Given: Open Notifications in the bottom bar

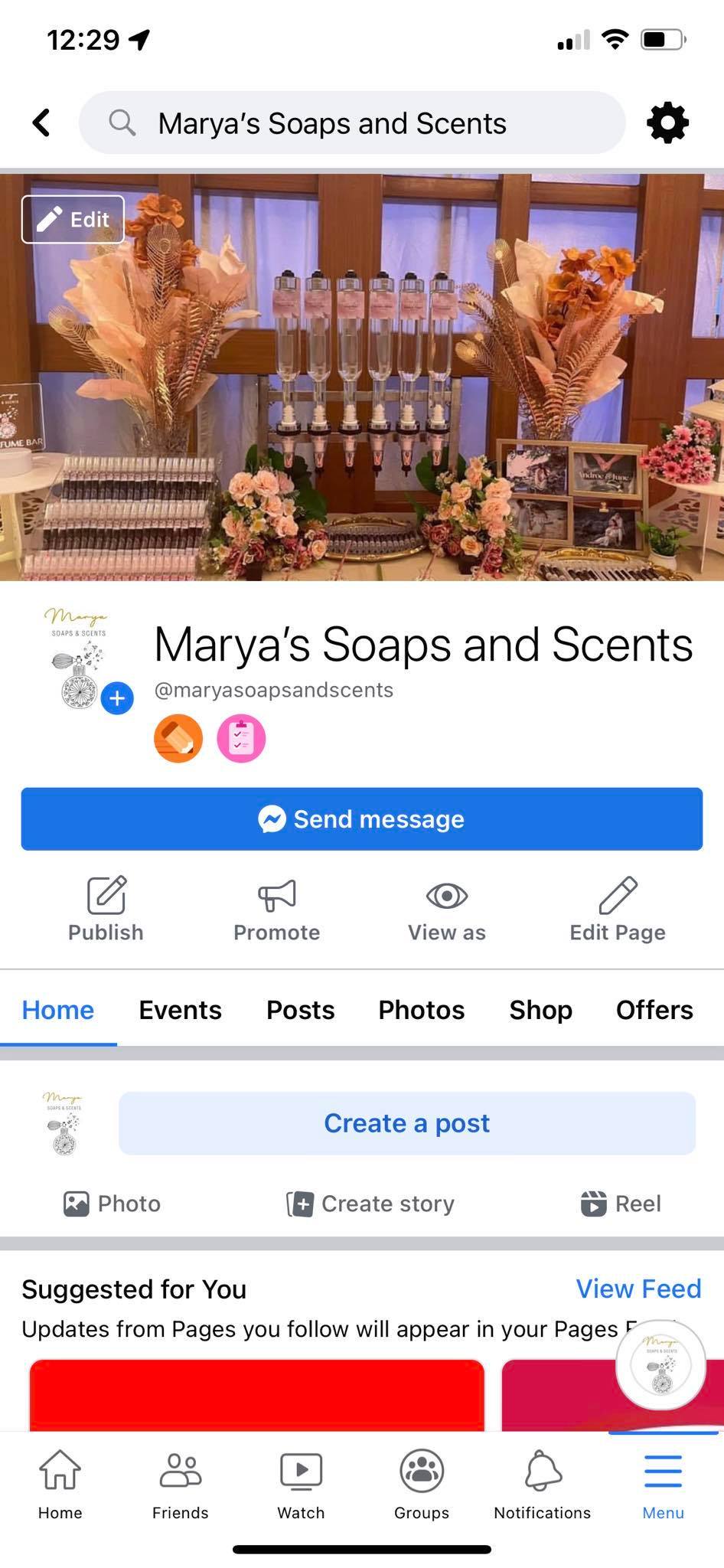Looking at the screenshot, I should coord(542,1484).
